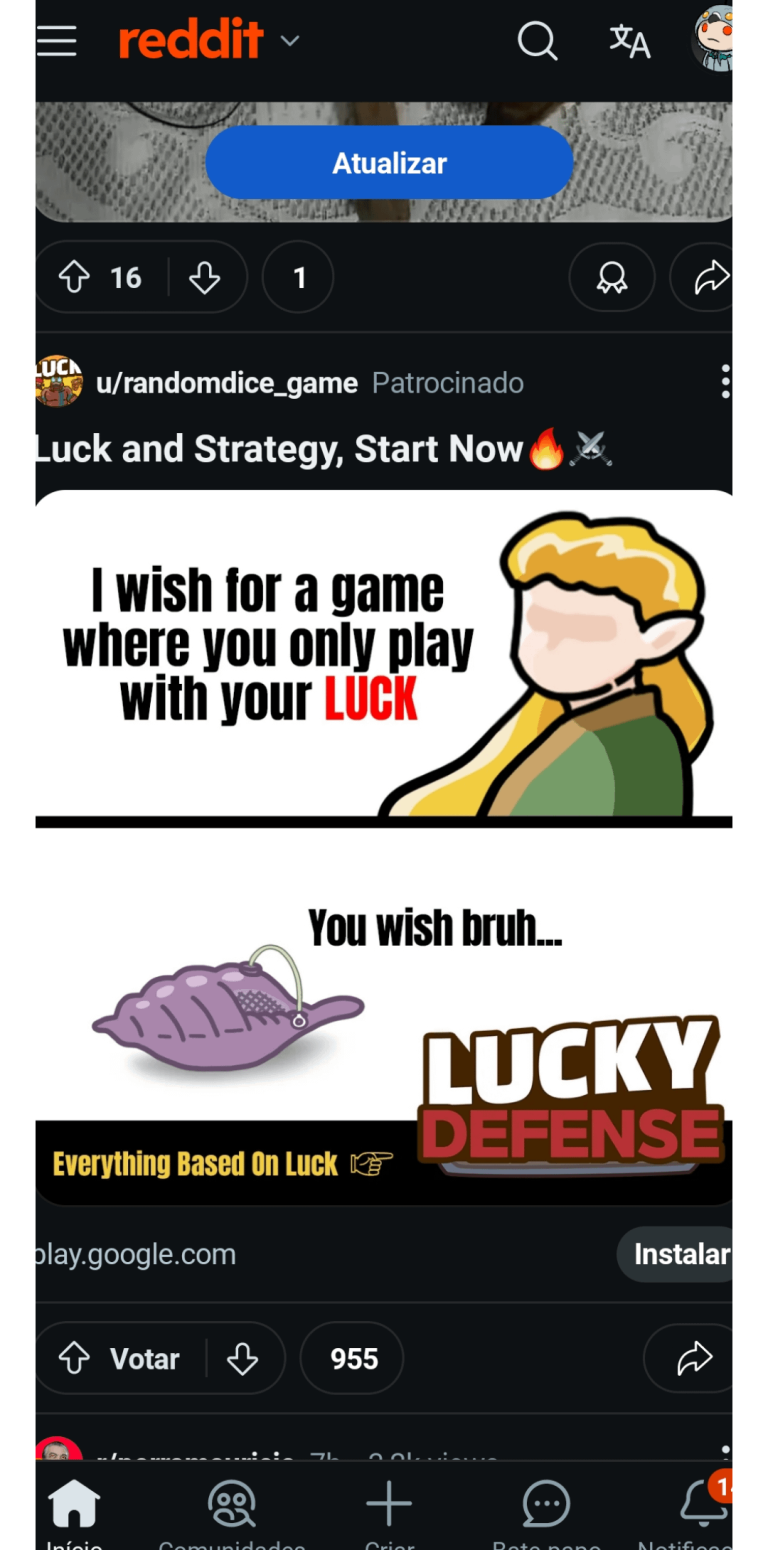Expand the reddit feed dropdown
Screen dimensions: 768x1550
click(x=290, y=41)
